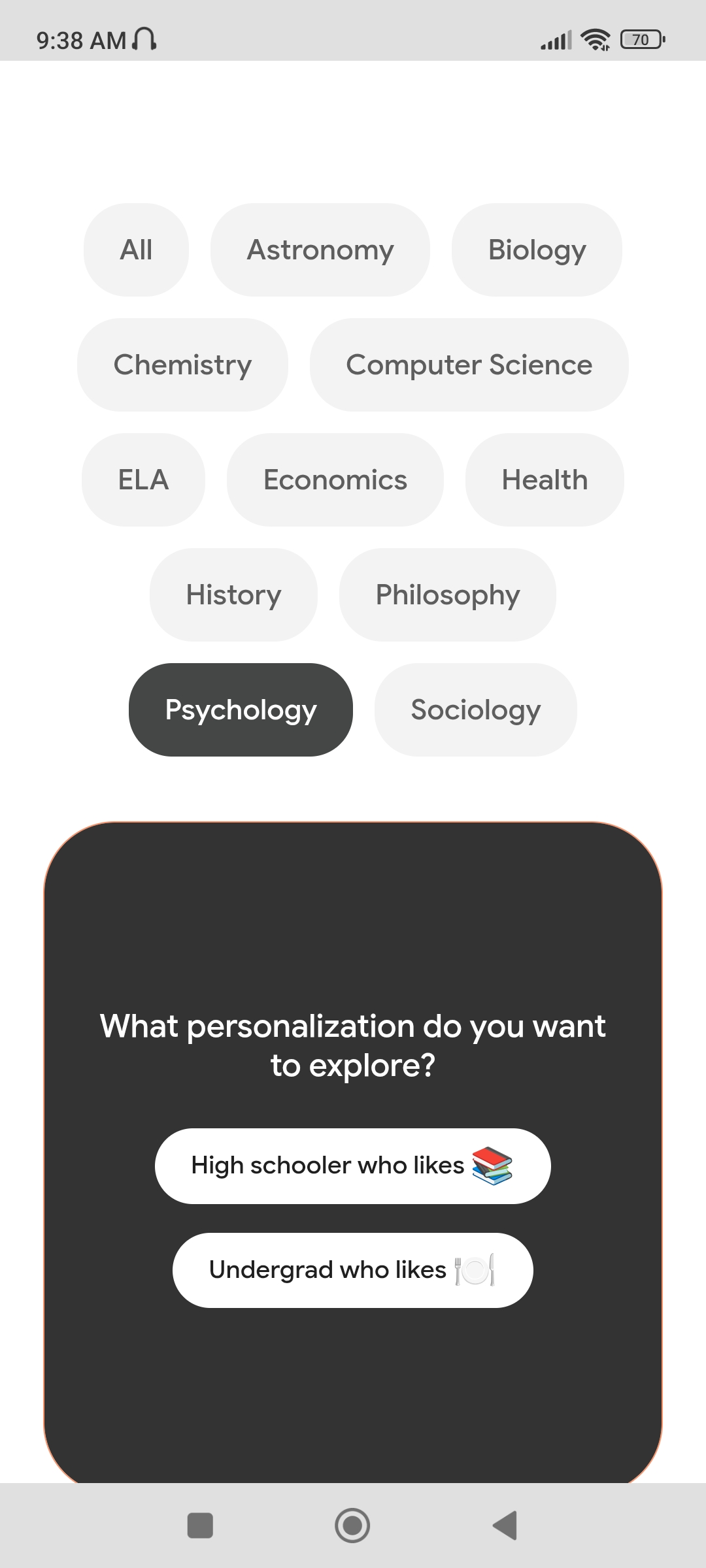Choose the Philosophy subject

447,595
